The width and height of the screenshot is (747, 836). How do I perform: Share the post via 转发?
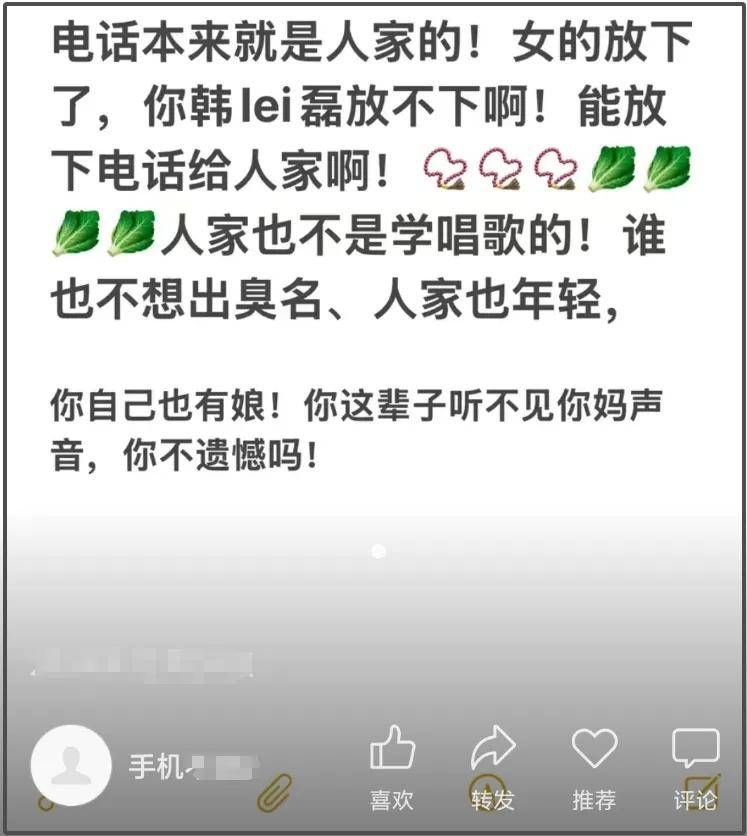click(x=493, y=749)
